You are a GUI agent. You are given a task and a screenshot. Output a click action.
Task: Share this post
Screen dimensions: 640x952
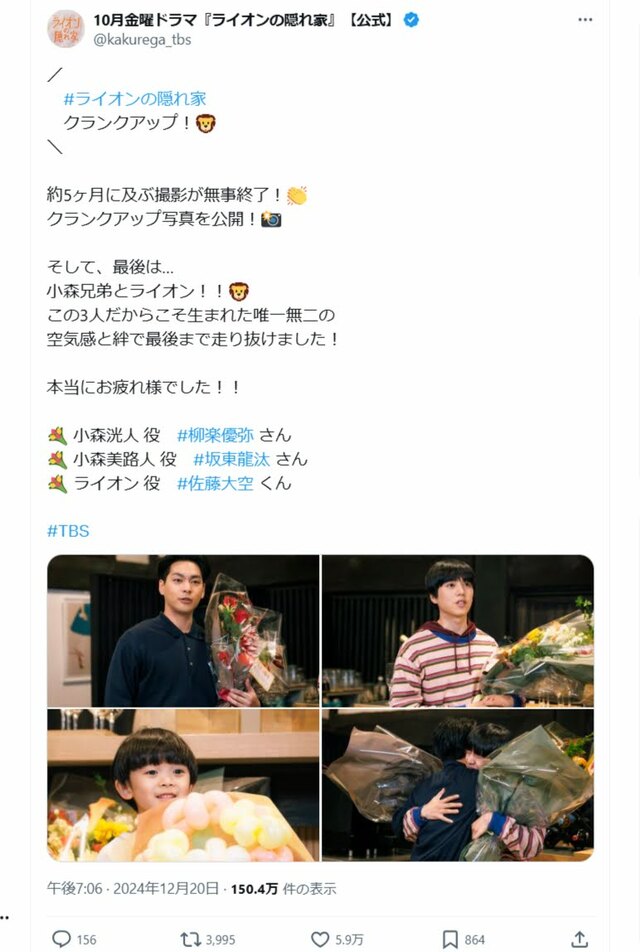(580, 939)
